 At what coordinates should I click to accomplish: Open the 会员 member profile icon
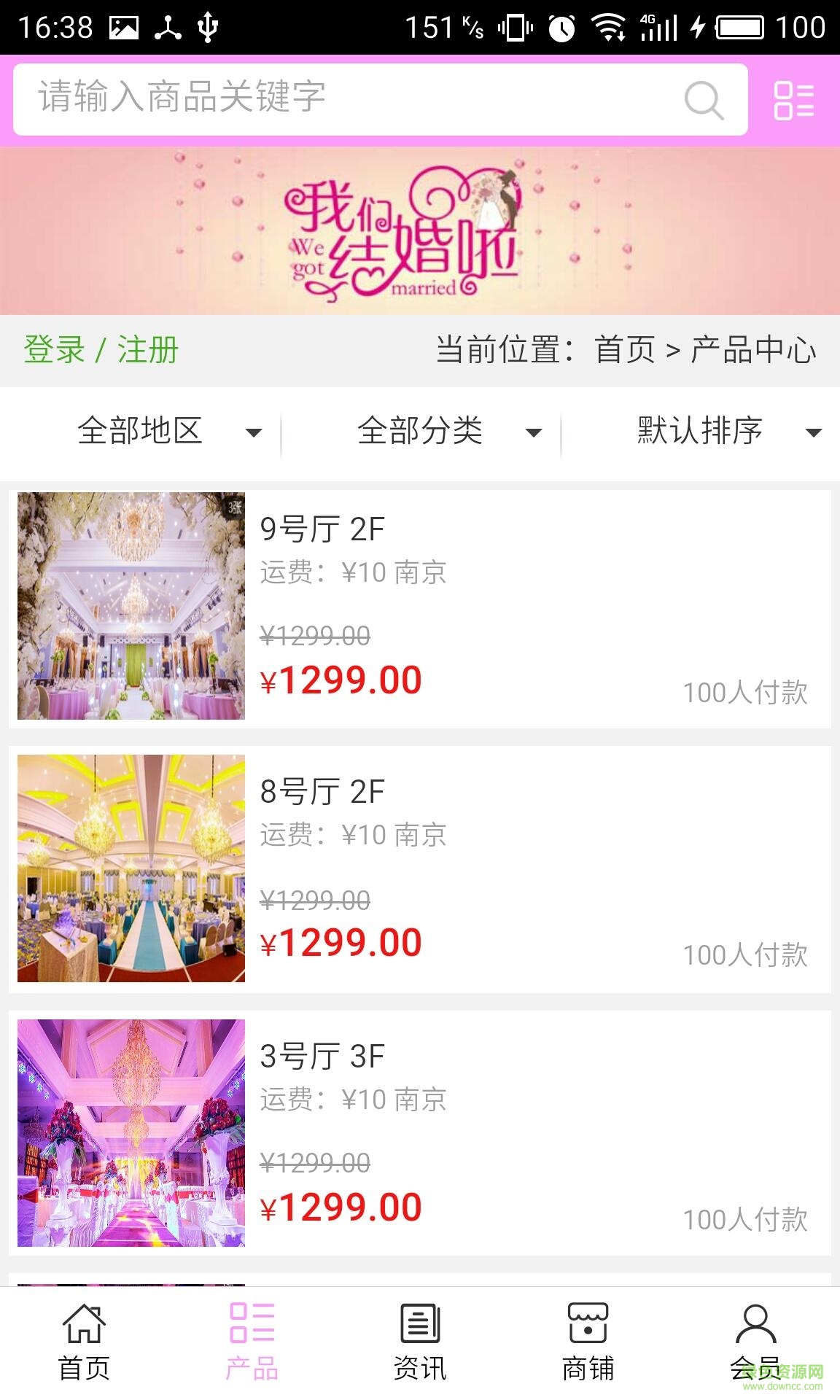click(x=756, y=1329)
